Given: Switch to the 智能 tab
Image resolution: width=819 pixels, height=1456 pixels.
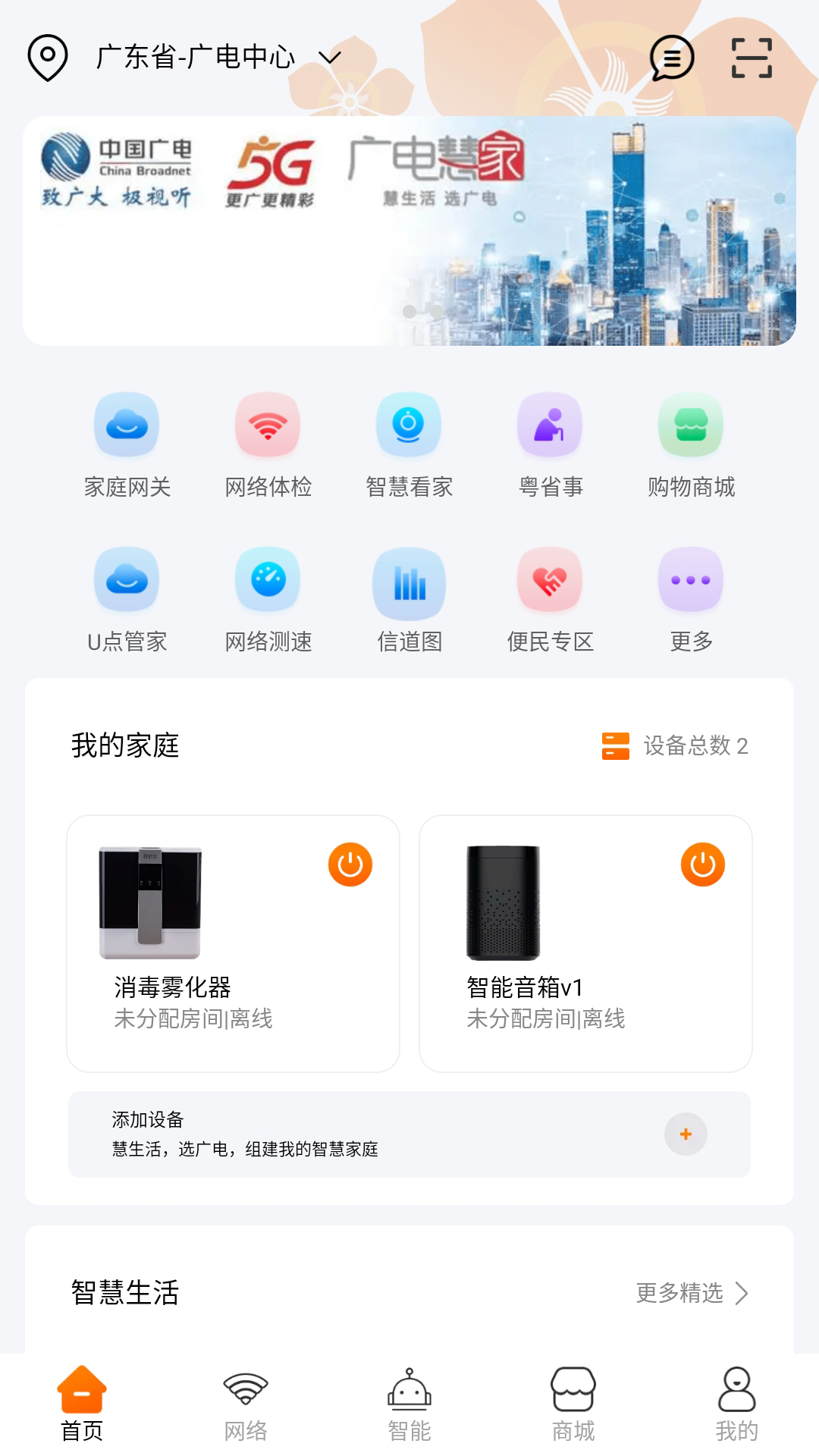Looking at the screenshot, I should (409, 1403).
